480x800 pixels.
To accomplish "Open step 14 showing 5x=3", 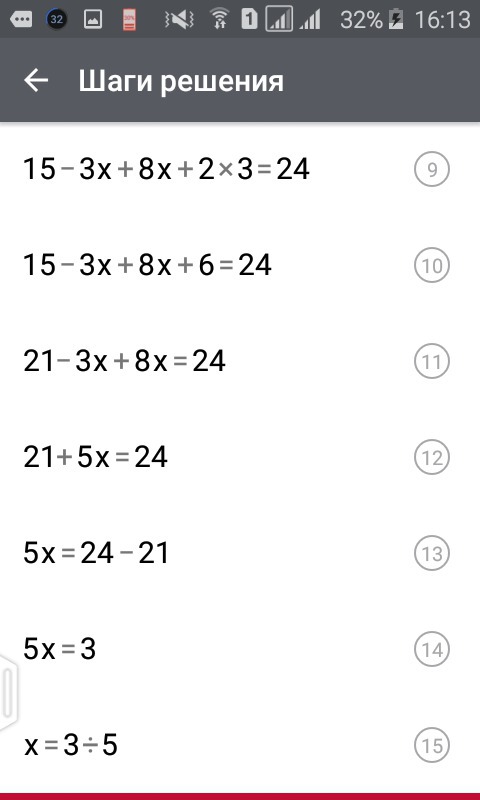I will [x=240, y=649].
